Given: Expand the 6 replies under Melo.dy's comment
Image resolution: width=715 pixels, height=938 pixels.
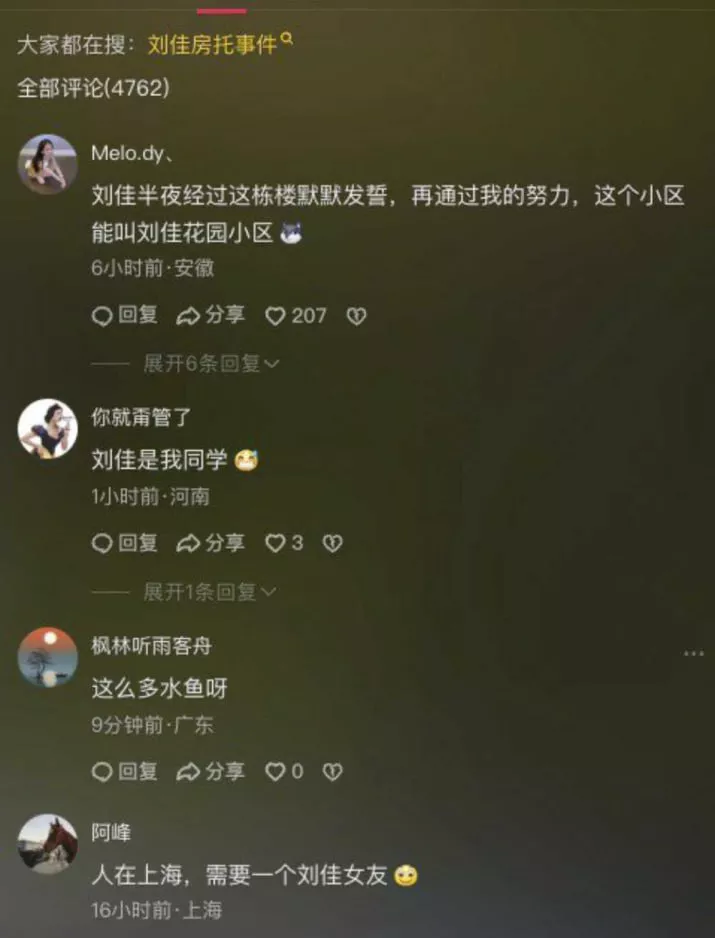Looking at the screenshot, I should tap(210, 364).
